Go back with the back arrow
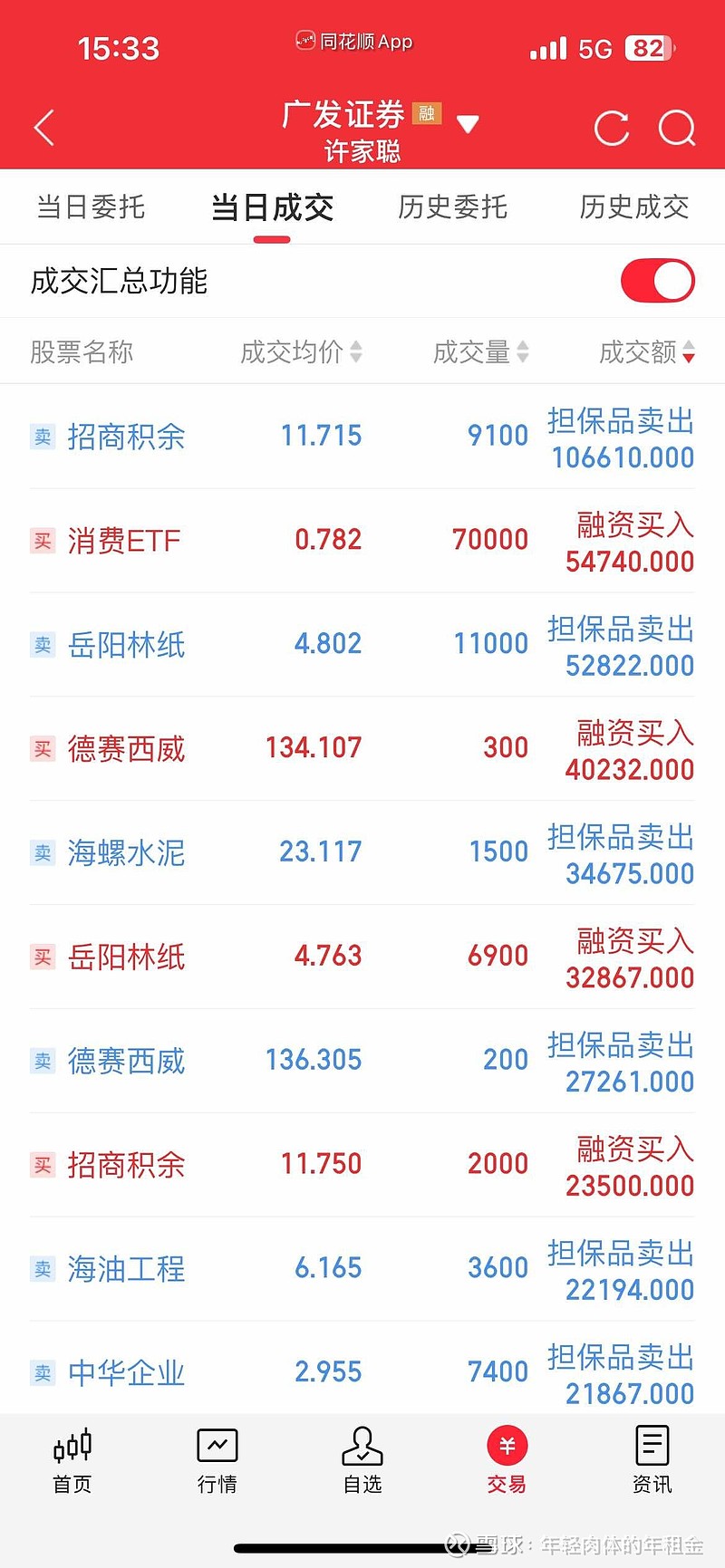The height and width of the screenshot is (1568, 725). coord(43,128)
